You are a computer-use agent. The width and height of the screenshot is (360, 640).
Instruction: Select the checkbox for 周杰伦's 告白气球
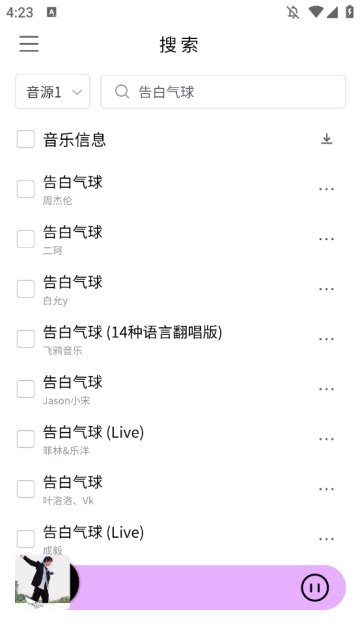click(26, 189)
